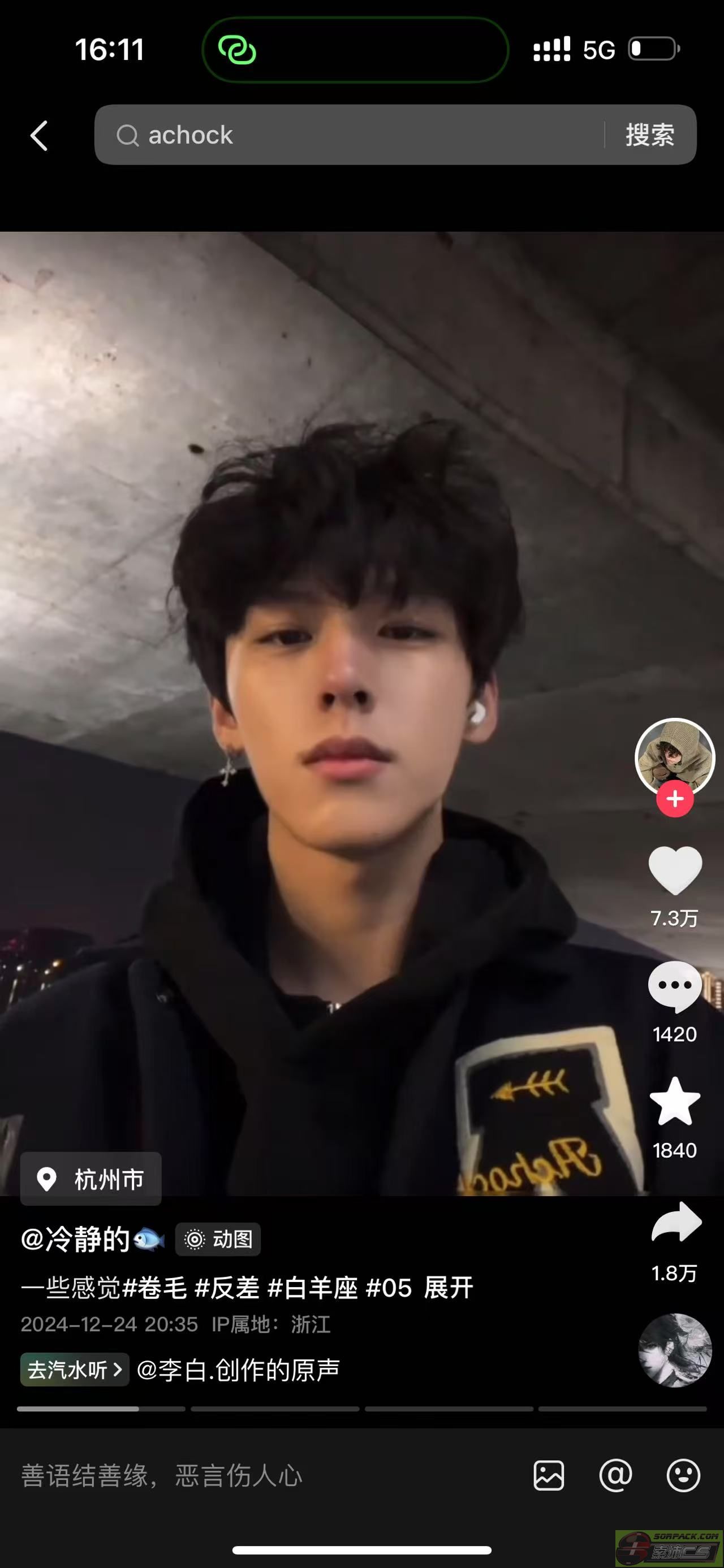Viewport: 724px width, 1568px height.
Task: Tap the 动图 live photo chip
Action: (218, 1239)
